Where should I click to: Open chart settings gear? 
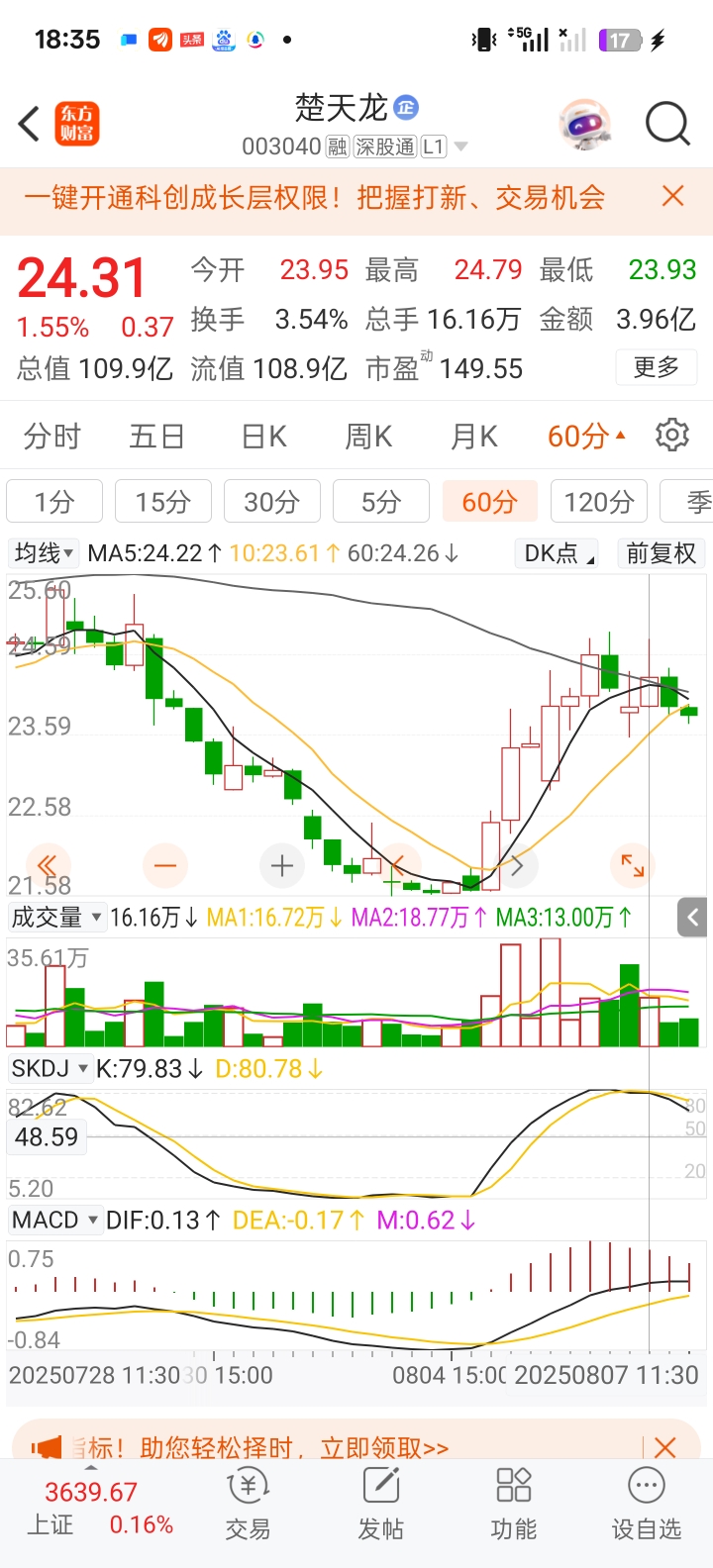click(x=672, y=435)
